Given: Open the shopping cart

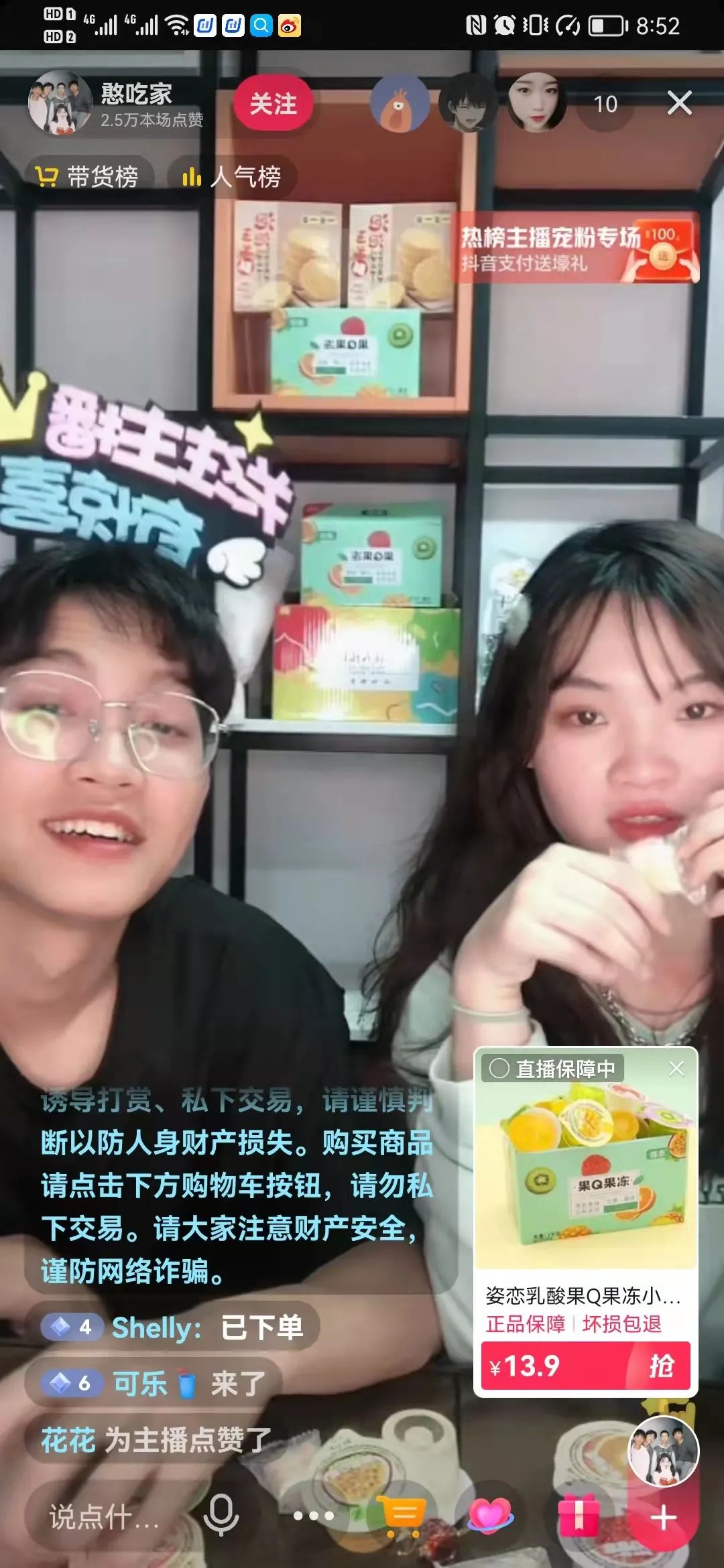Looking at the screenshot, I should (402, 1516).
